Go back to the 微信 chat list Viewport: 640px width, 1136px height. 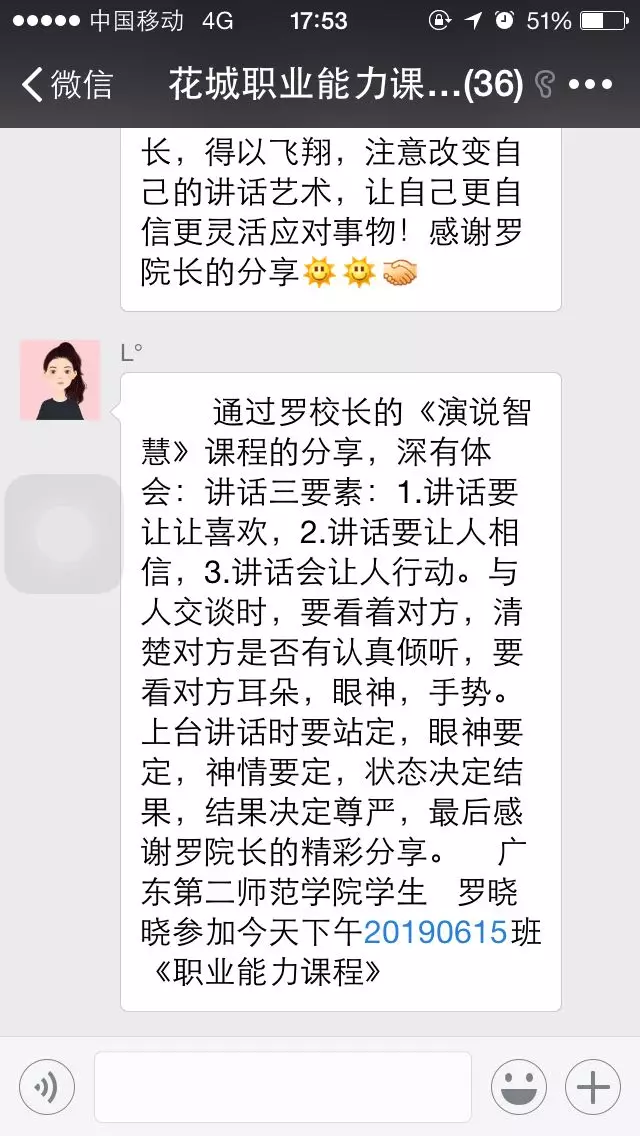click(x=66, y=84)
